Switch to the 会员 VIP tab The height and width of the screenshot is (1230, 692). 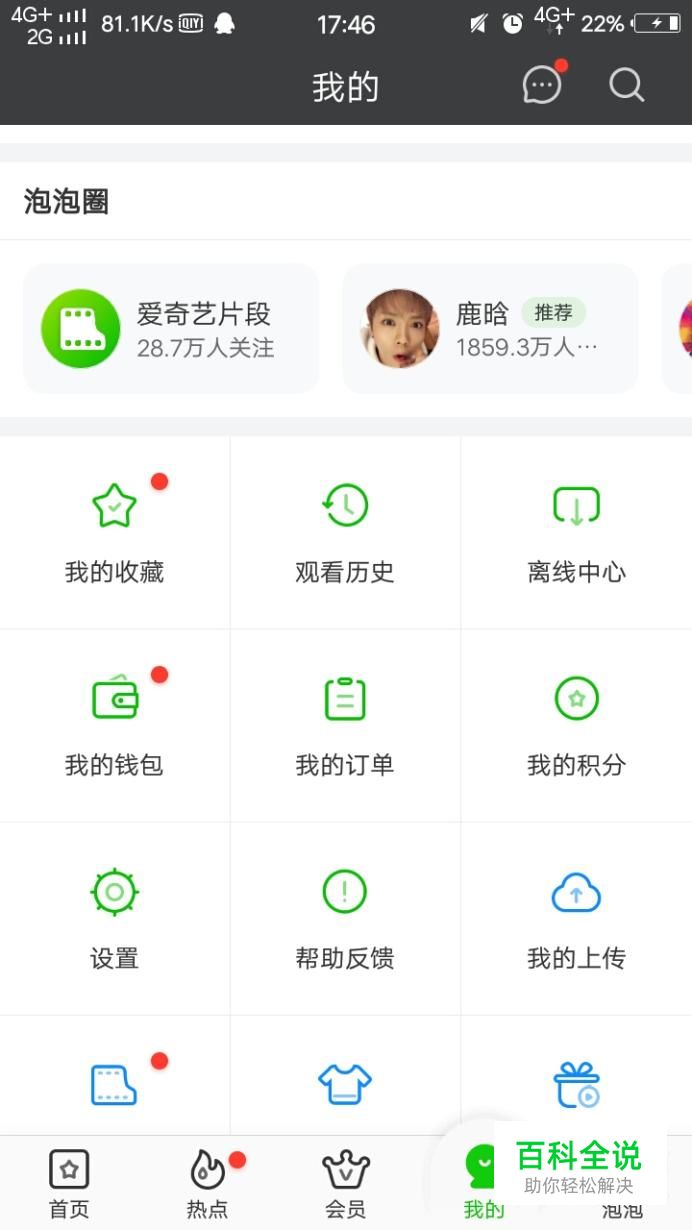point(345,1183)
